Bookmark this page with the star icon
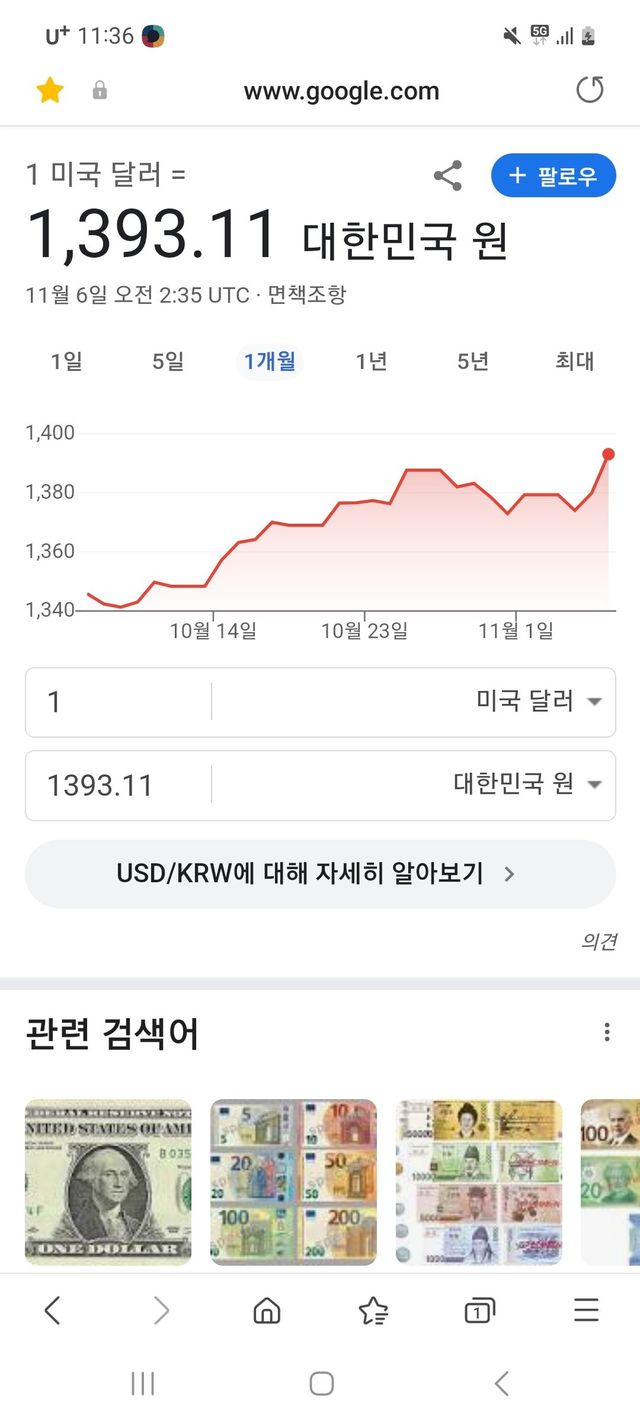 50,91
